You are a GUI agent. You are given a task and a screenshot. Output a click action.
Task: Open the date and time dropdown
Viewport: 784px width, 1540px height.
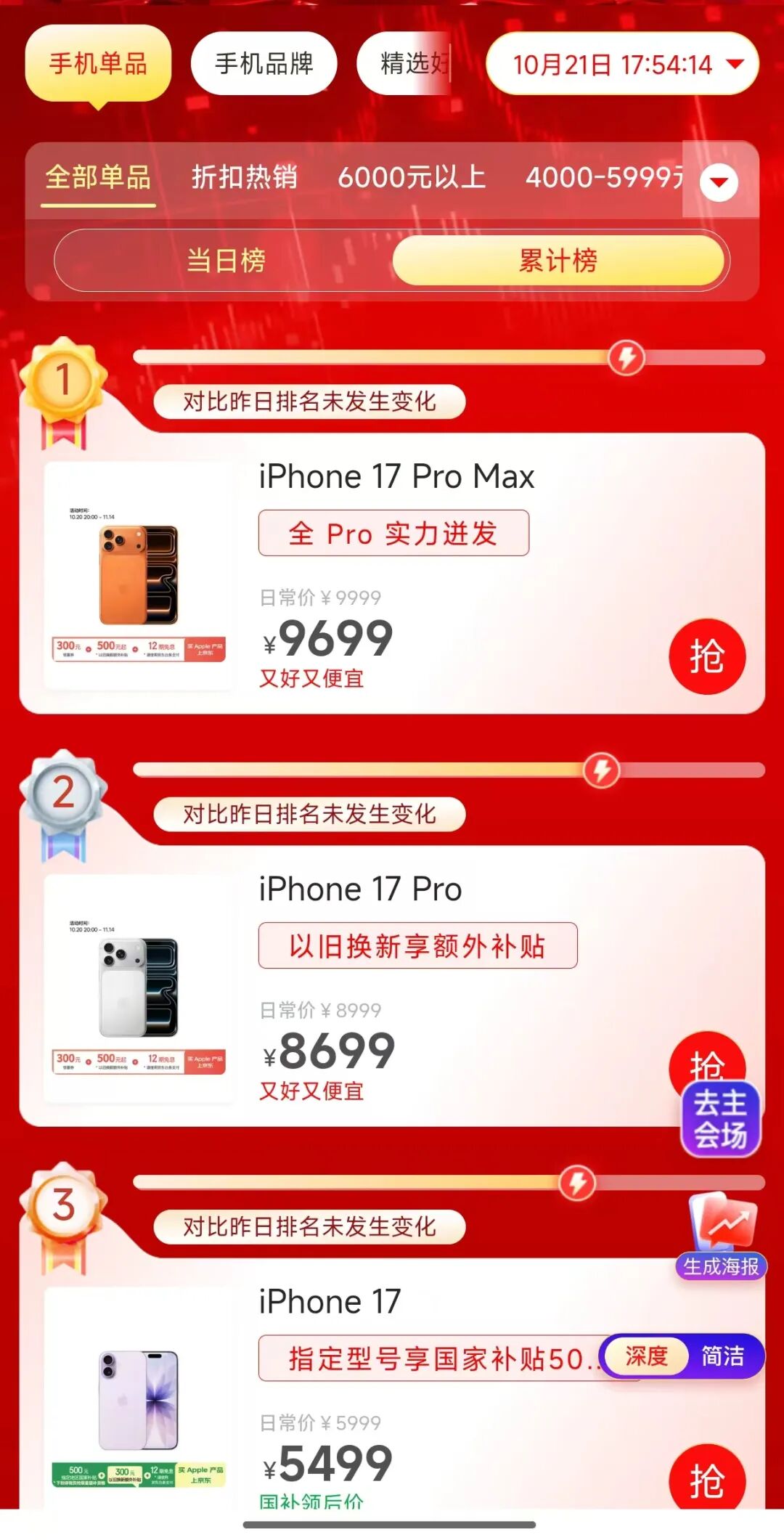click(x=622, y=65)
